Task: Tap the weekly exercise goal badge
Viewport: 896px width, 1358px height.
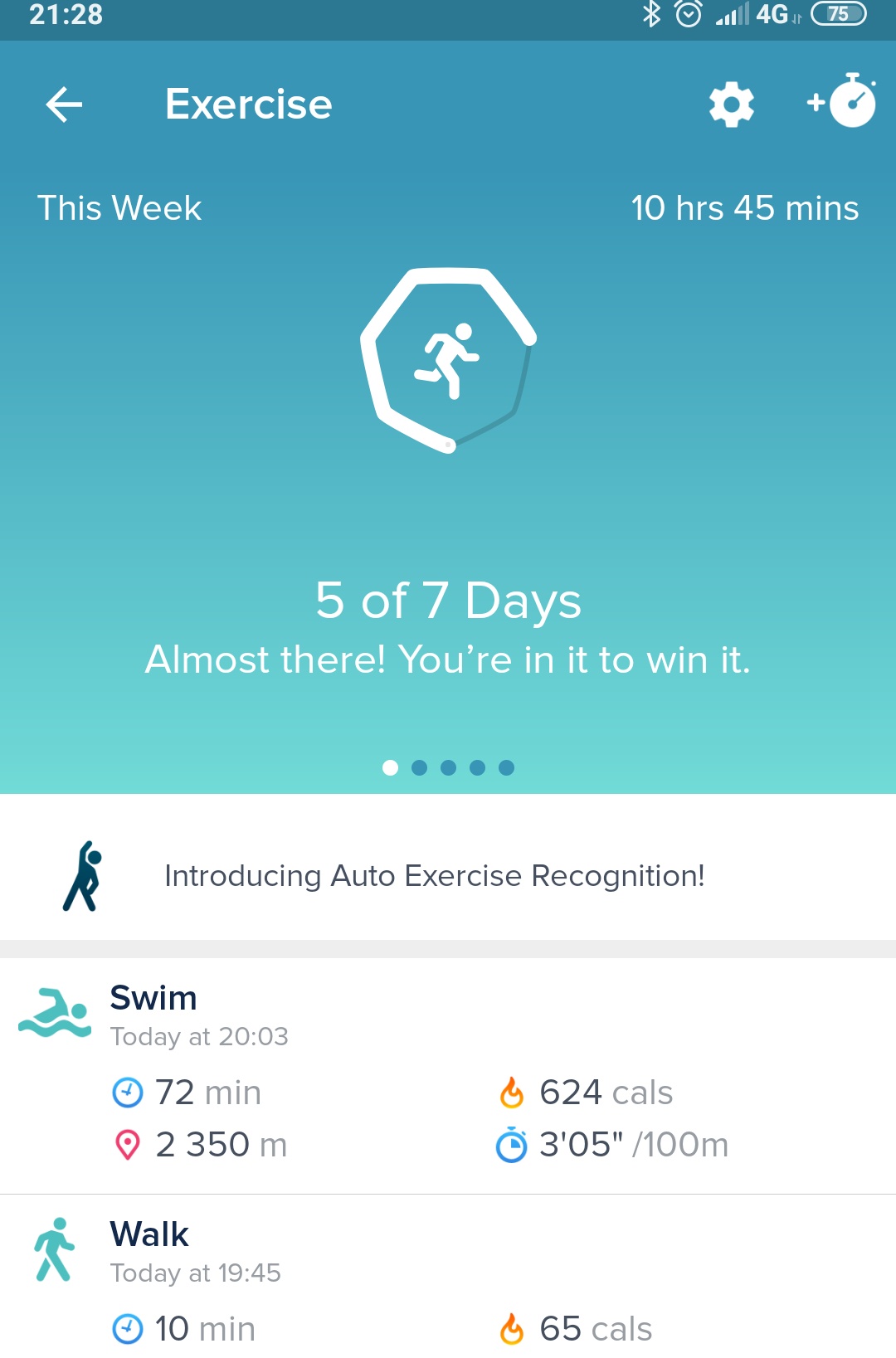Action: click(x=448, y=360)
